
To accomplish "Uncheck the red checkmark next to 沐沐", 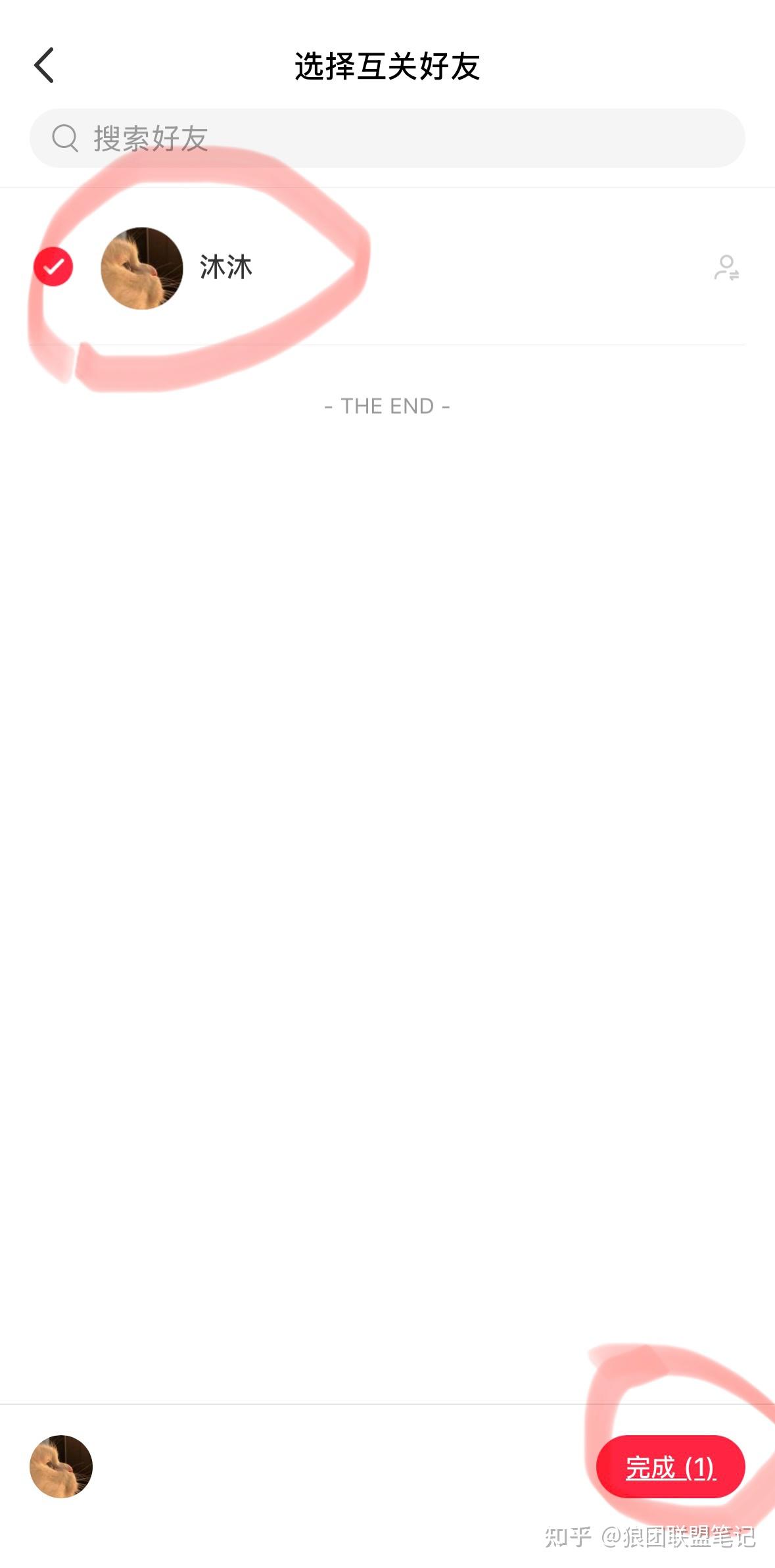I will (x=53, y=267).
